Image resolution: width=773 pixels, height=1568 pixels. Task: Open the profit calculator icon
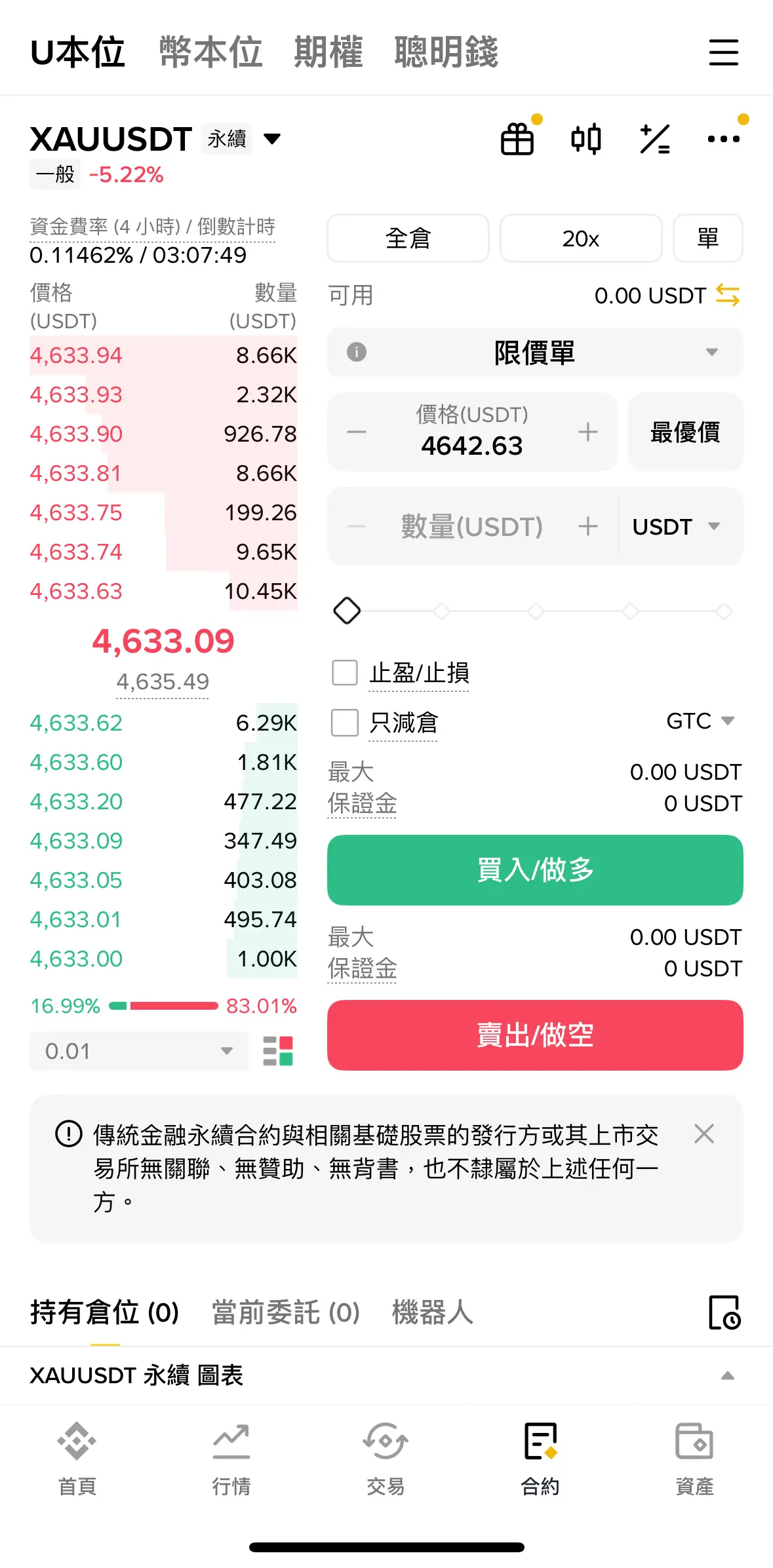click(655, 139)
